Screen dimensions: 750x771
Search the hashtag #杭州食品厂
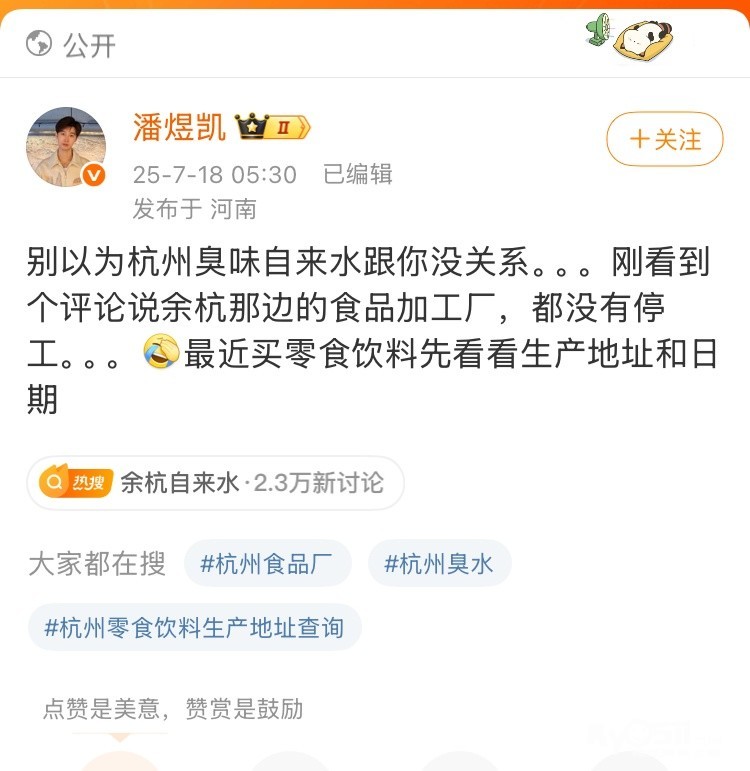click(267, 564)
